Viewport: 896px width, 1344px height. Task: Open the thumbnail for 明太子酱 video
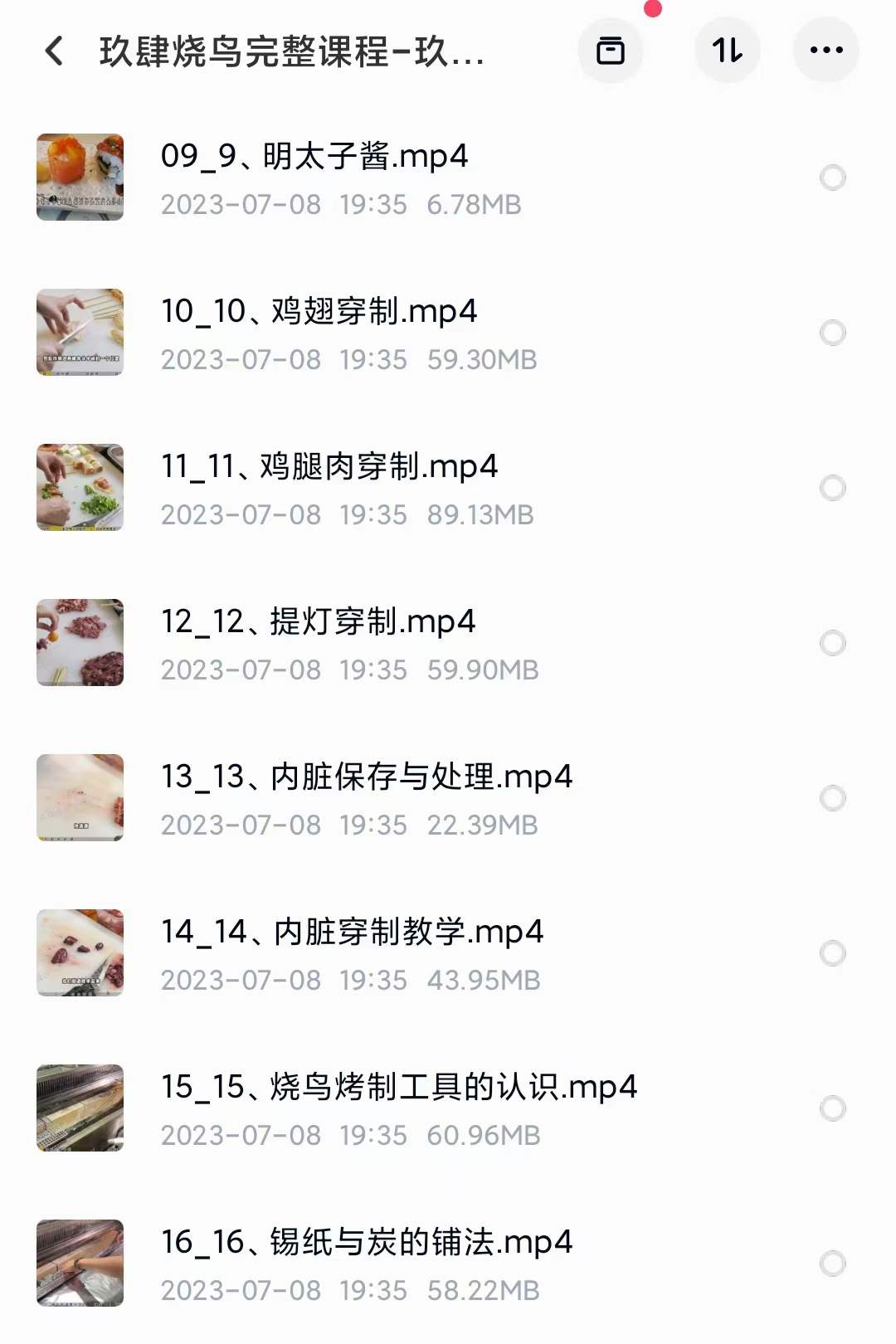point(79,177)
